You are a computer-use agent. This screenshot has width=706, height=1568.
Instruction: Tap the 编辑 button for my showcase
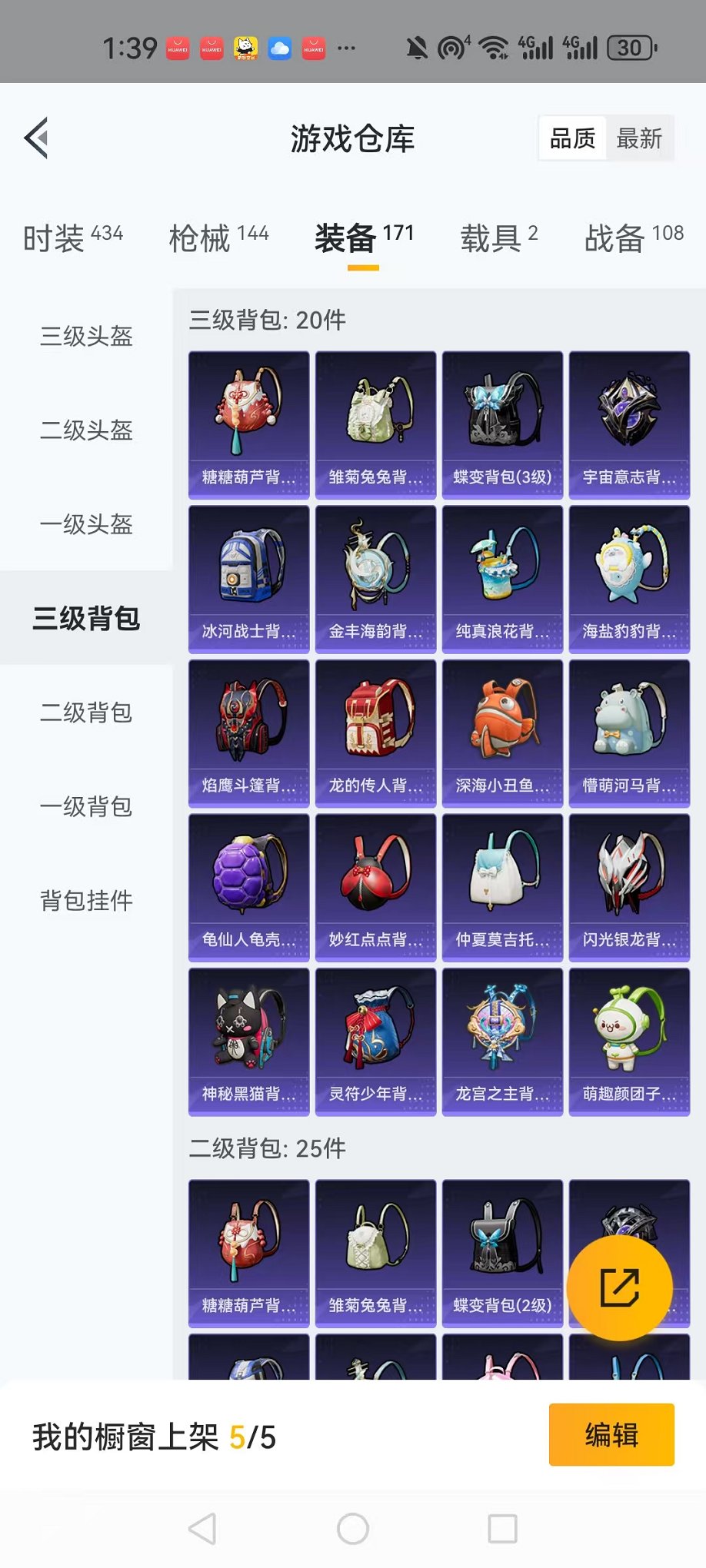click(611, 1435)
